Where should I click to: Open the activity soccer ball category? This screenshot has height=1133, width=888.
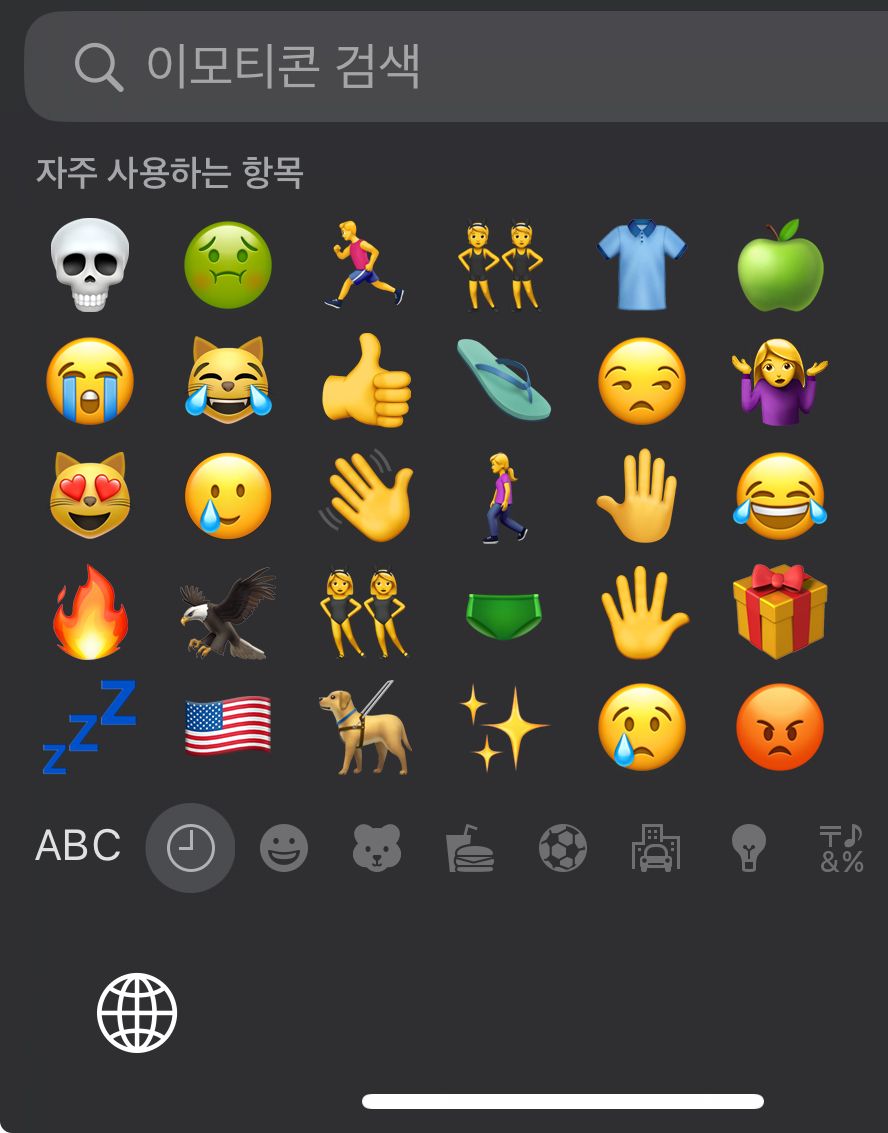563,848
